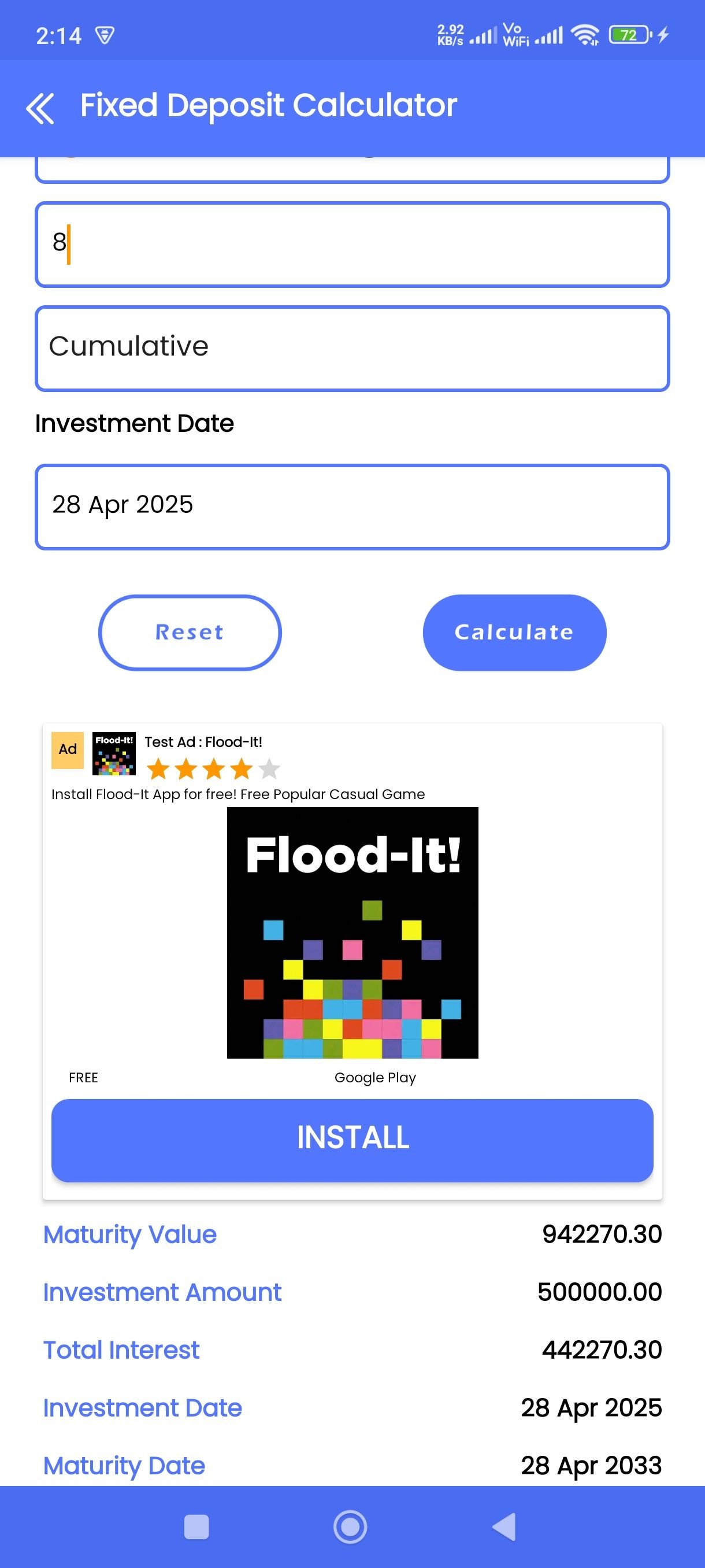Viewport: 705px width, 1568px height.
Task: Calculate the fixed deposit maturity
Action: click(x=514, y=633)
